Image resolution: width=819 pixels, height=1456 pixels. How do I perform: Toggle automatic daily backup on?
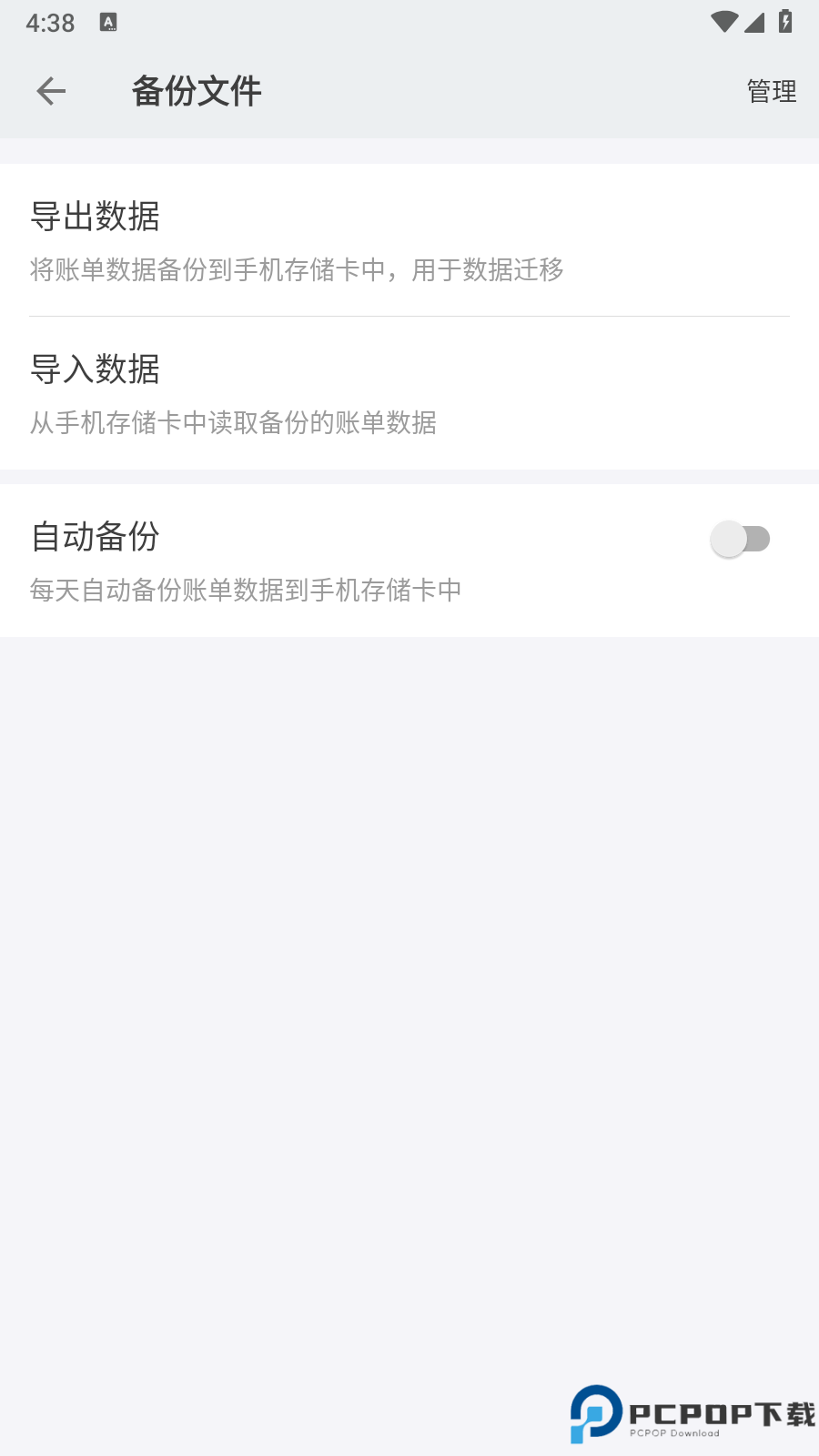tap(741, 539)
